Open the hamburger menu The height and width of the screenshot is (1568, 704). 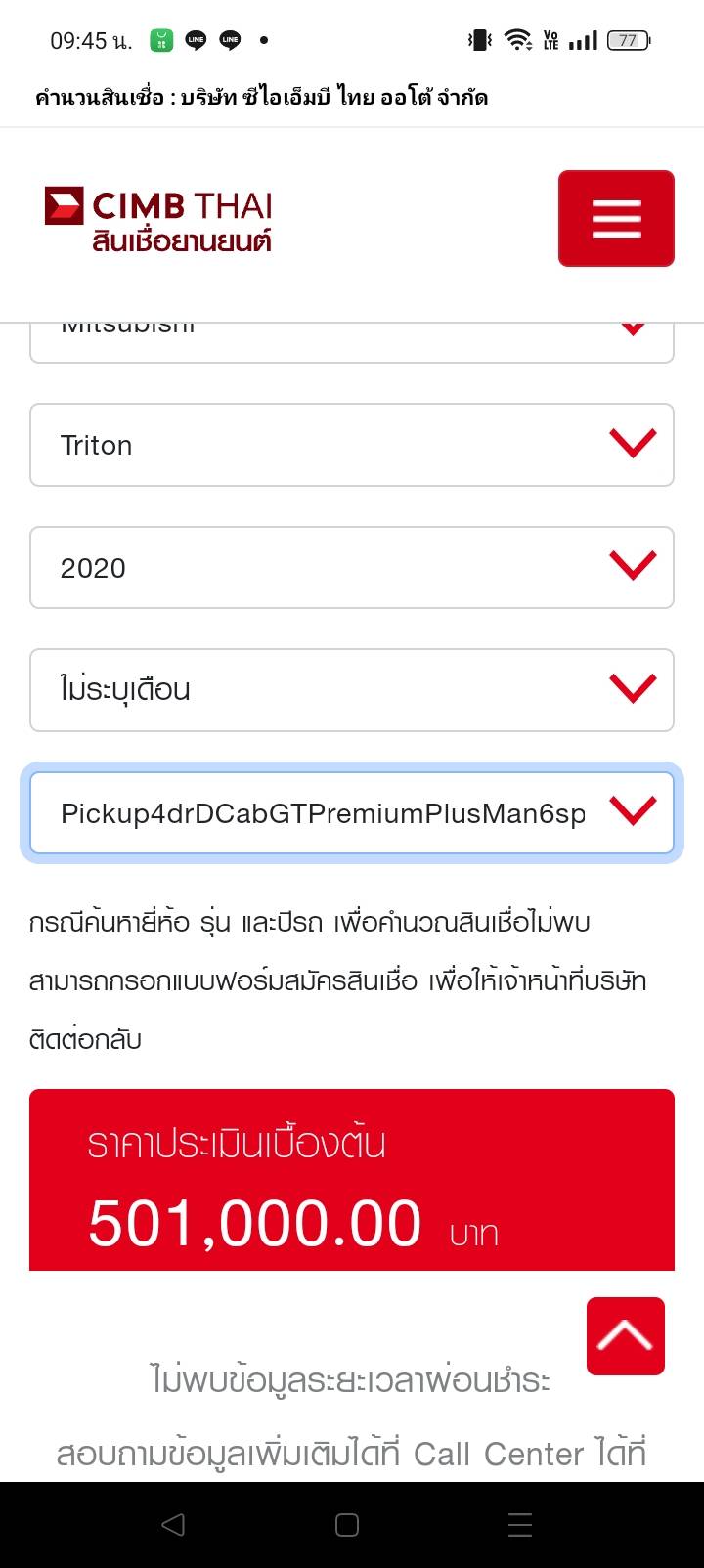[616, 218]
